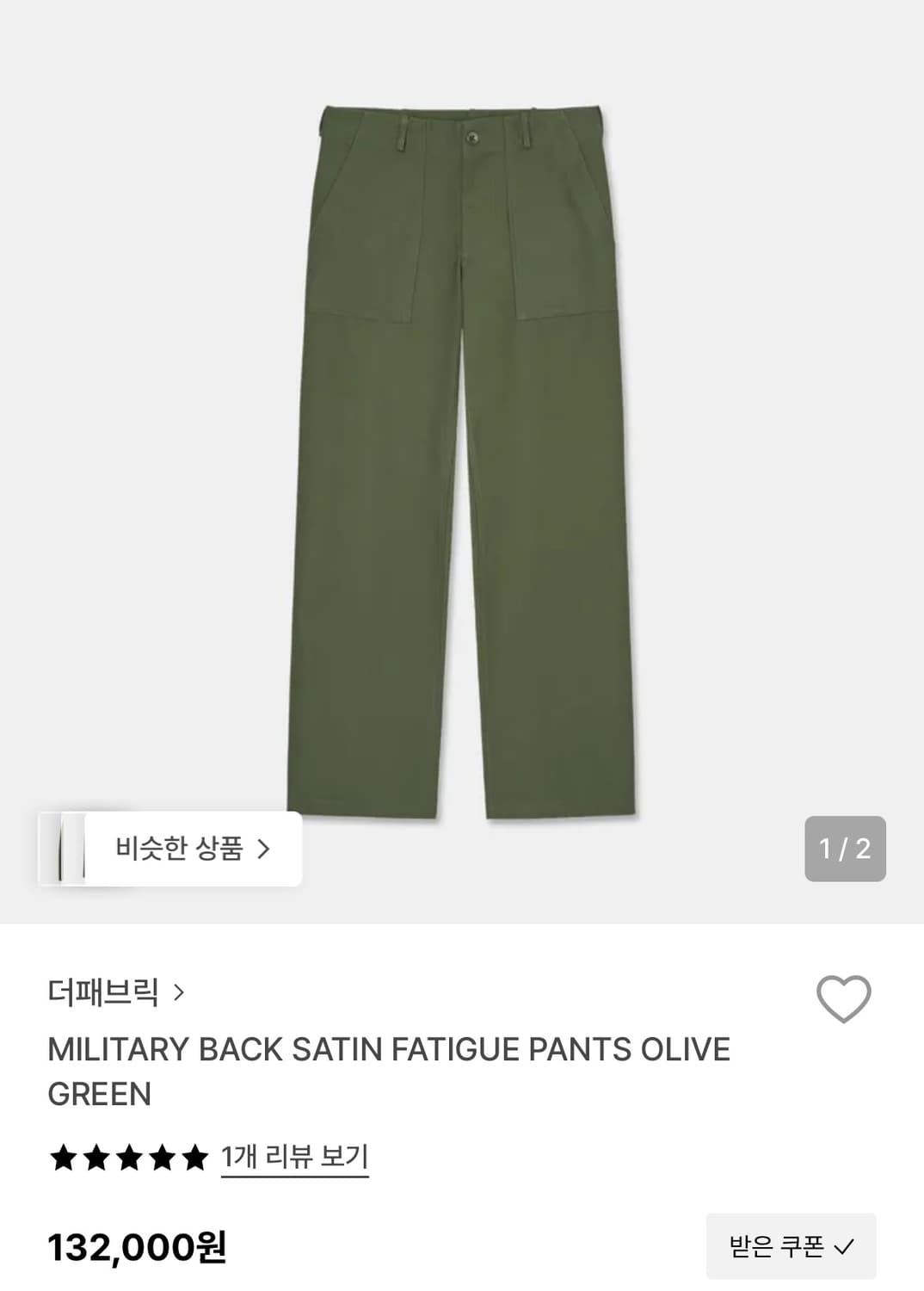Click the small similar-product thumbnail

[x=65, y=847]
